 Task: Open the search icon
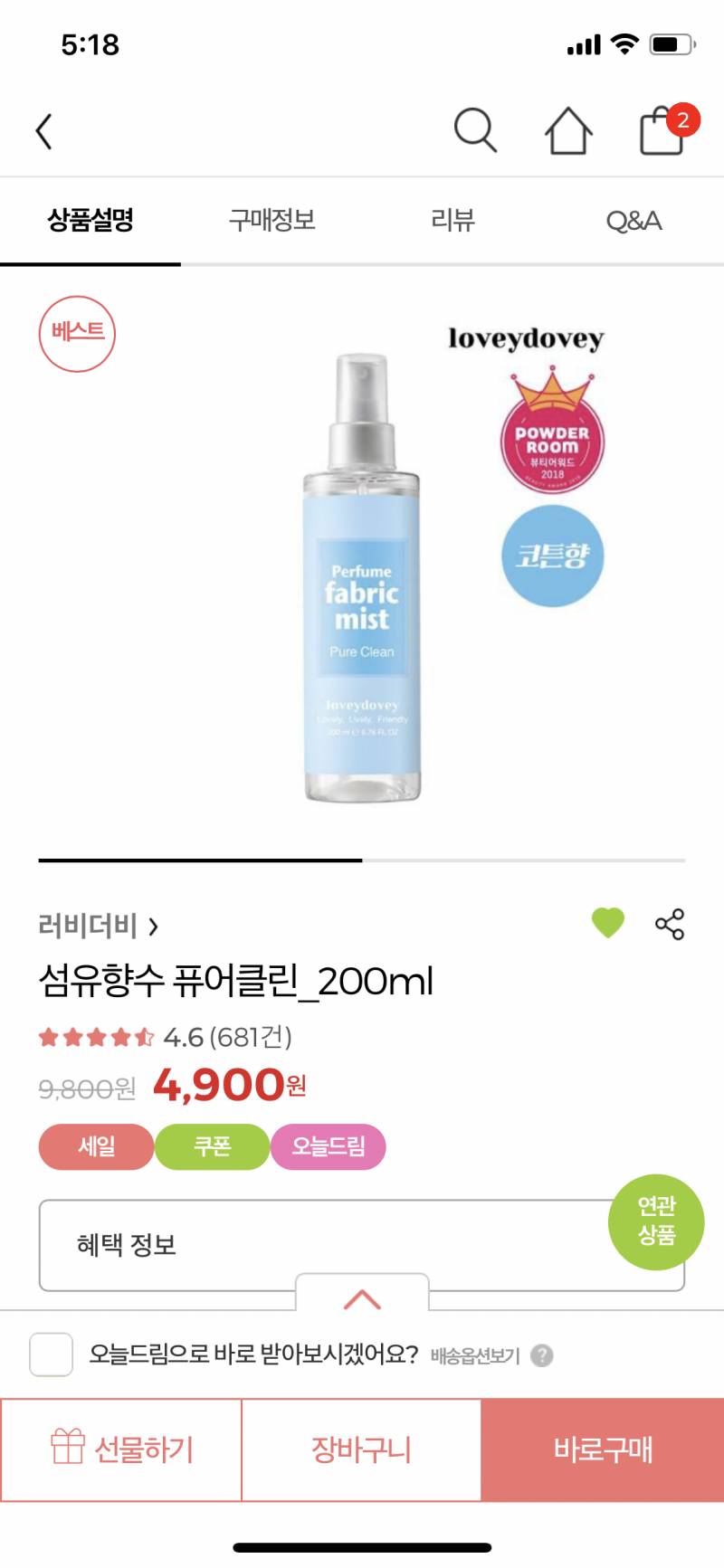pyautogui.click(x=475, y=129)
